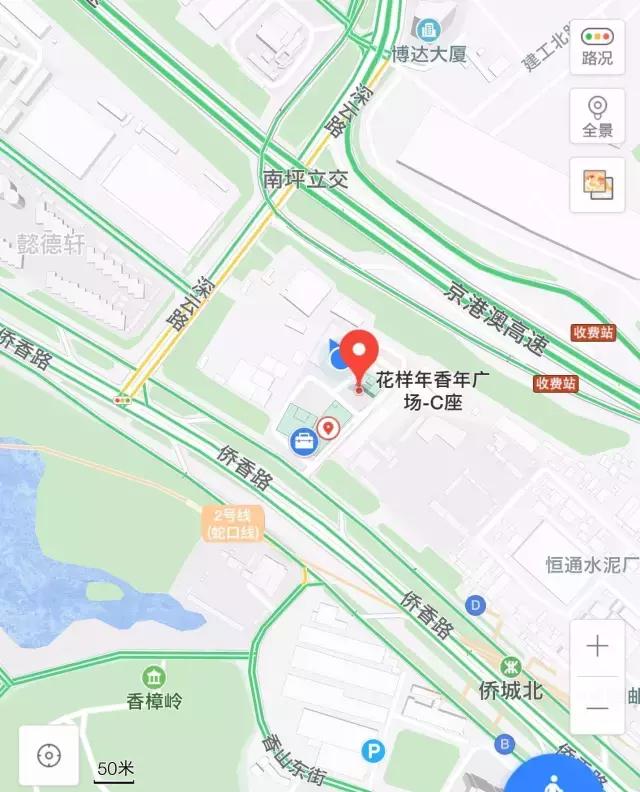The height and width of the screenshot is (792, 640).
Task: Select the 侨城北 metro station marker
Action: click(x=511, y=665)
